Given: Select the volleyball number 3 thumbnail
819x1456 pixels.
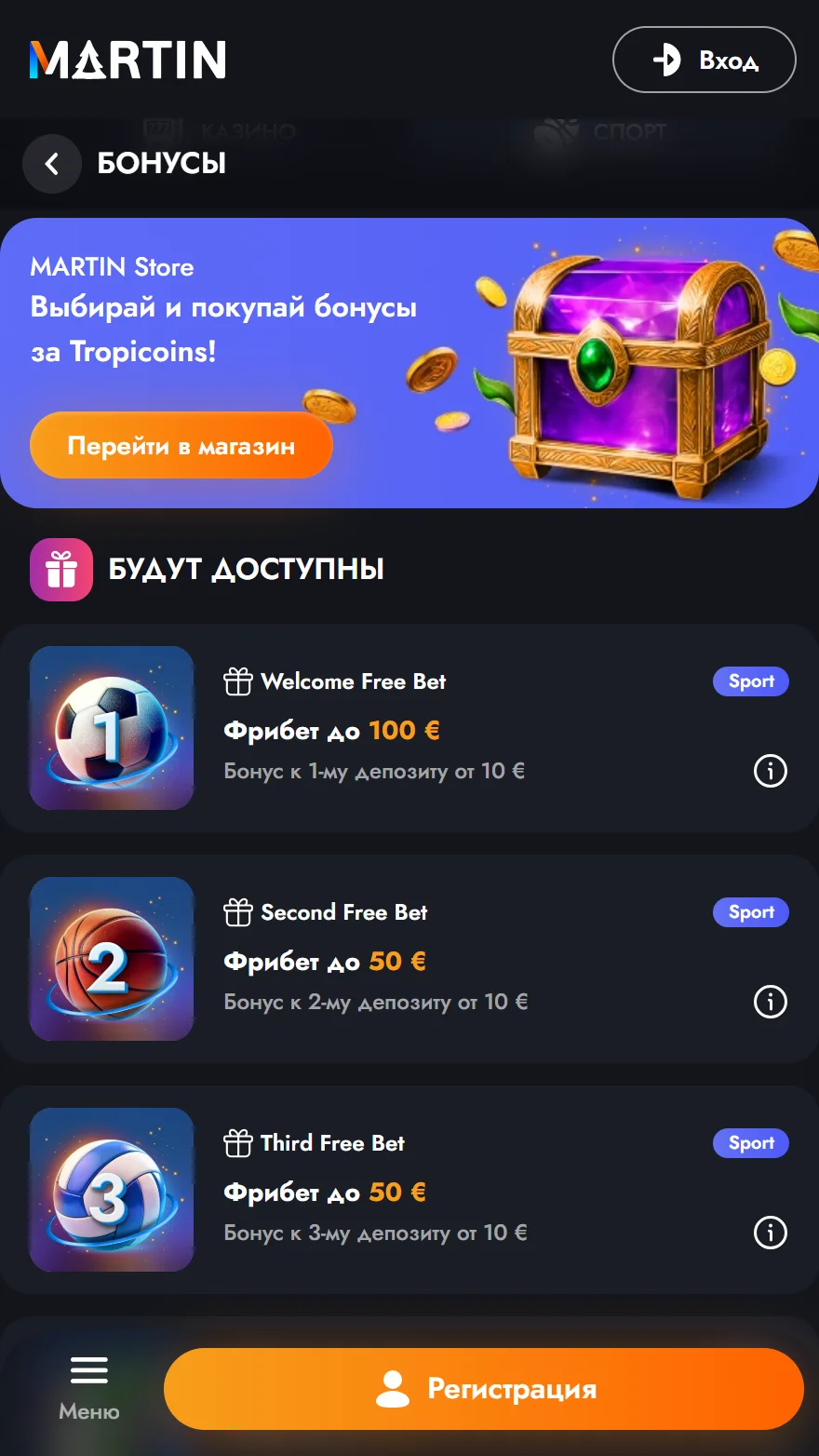Looking at the screenshot, I should click(x=111, y=1189).
